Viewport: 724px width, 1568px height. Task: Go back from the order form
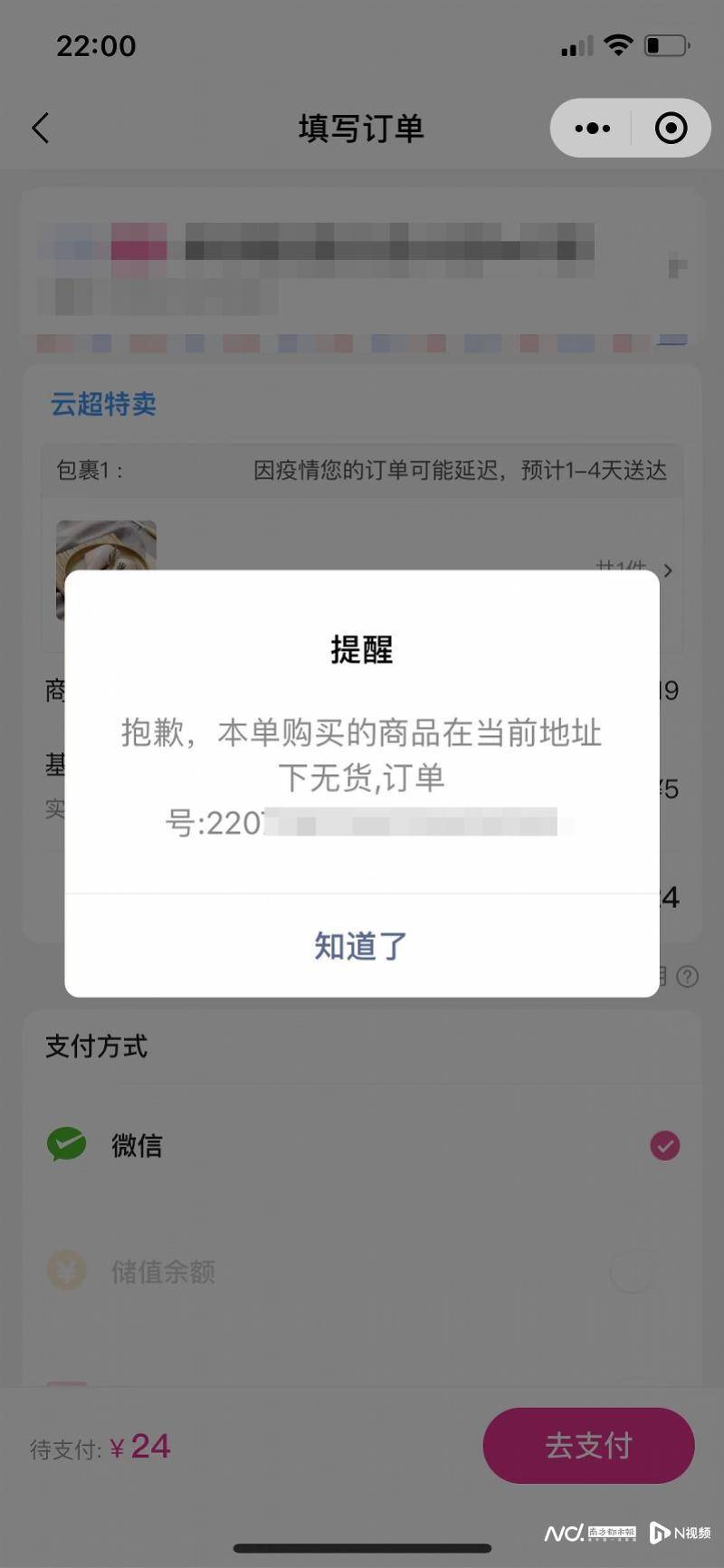[x=41, y=129]
